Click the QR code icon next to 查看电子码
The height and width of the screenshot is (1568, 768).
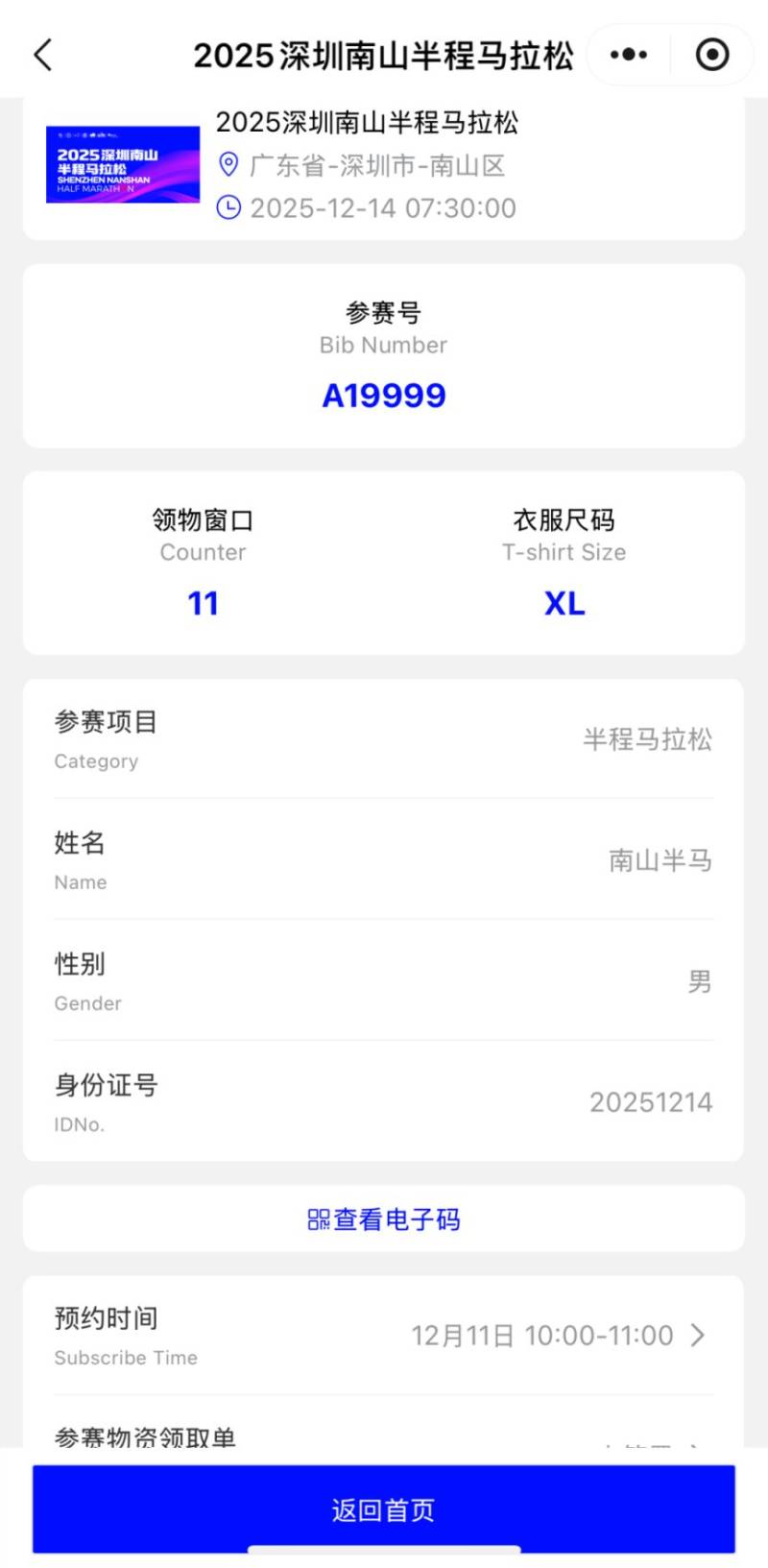pyautogui.click(x=317, y=1218)
